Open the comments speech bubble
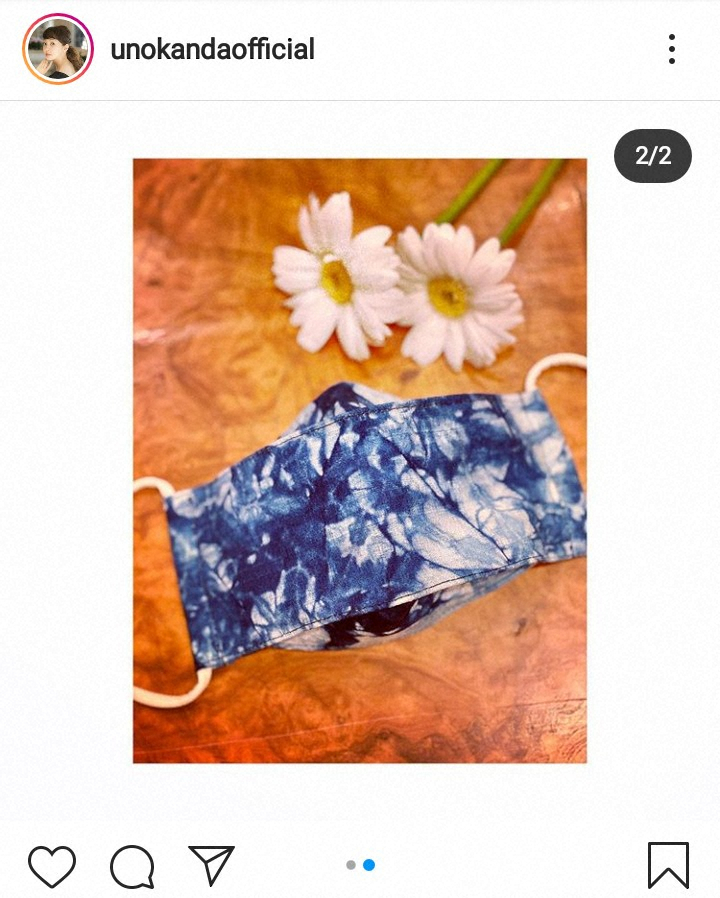 132,866
